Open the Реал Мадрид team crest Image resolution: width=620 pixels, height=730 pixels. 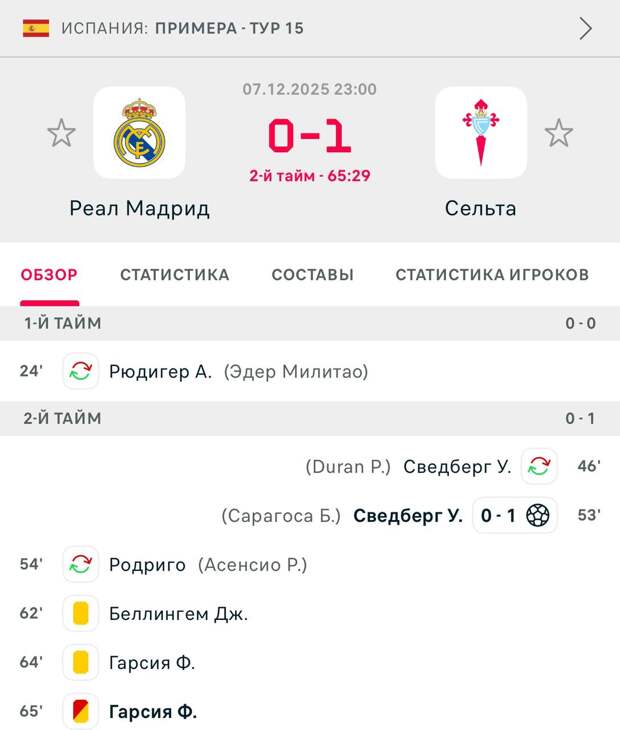pos(139,133)
